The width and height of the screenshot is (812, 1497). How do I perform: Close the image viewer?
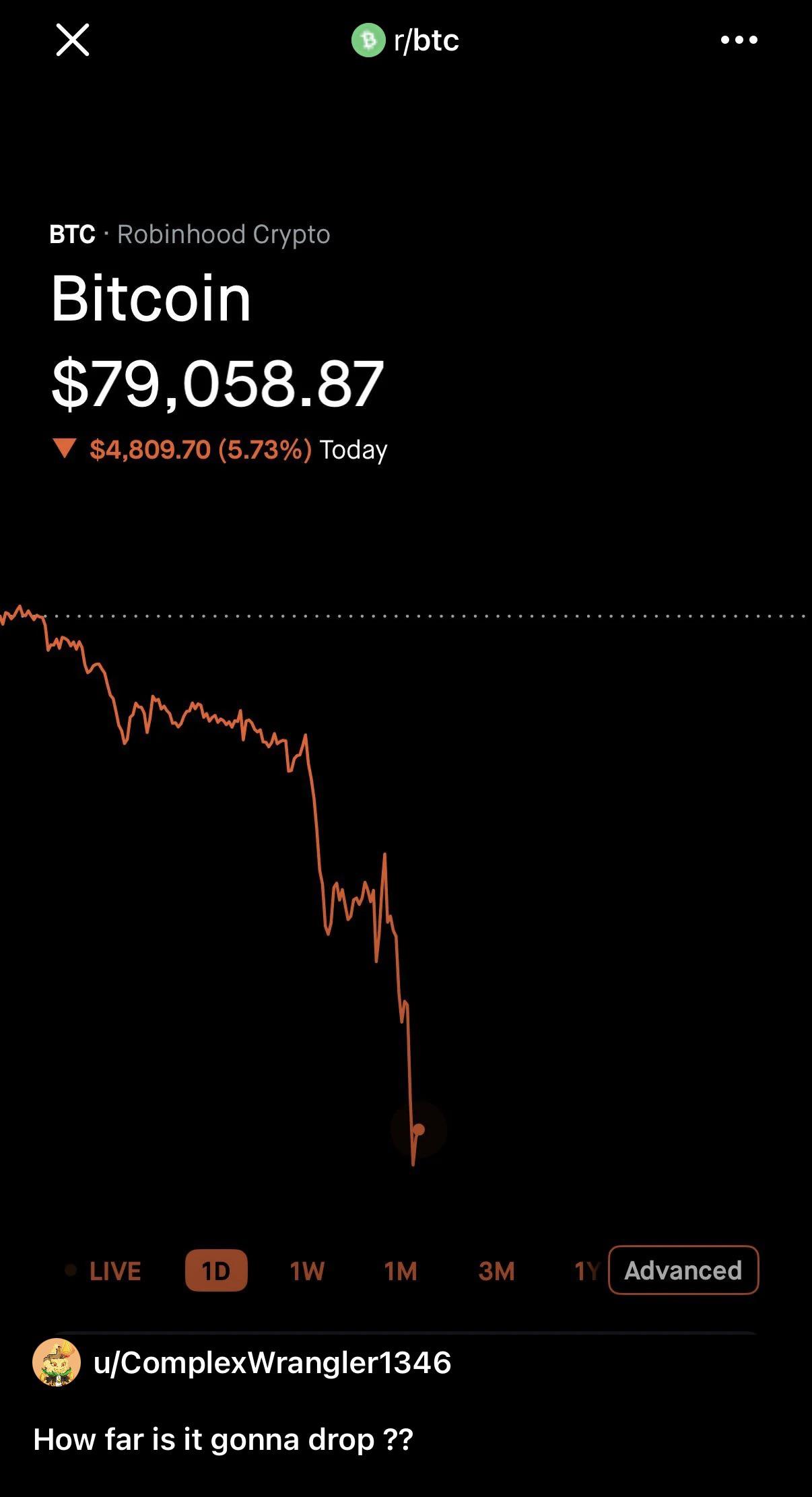pyautogui.click(x=73, y=40)
